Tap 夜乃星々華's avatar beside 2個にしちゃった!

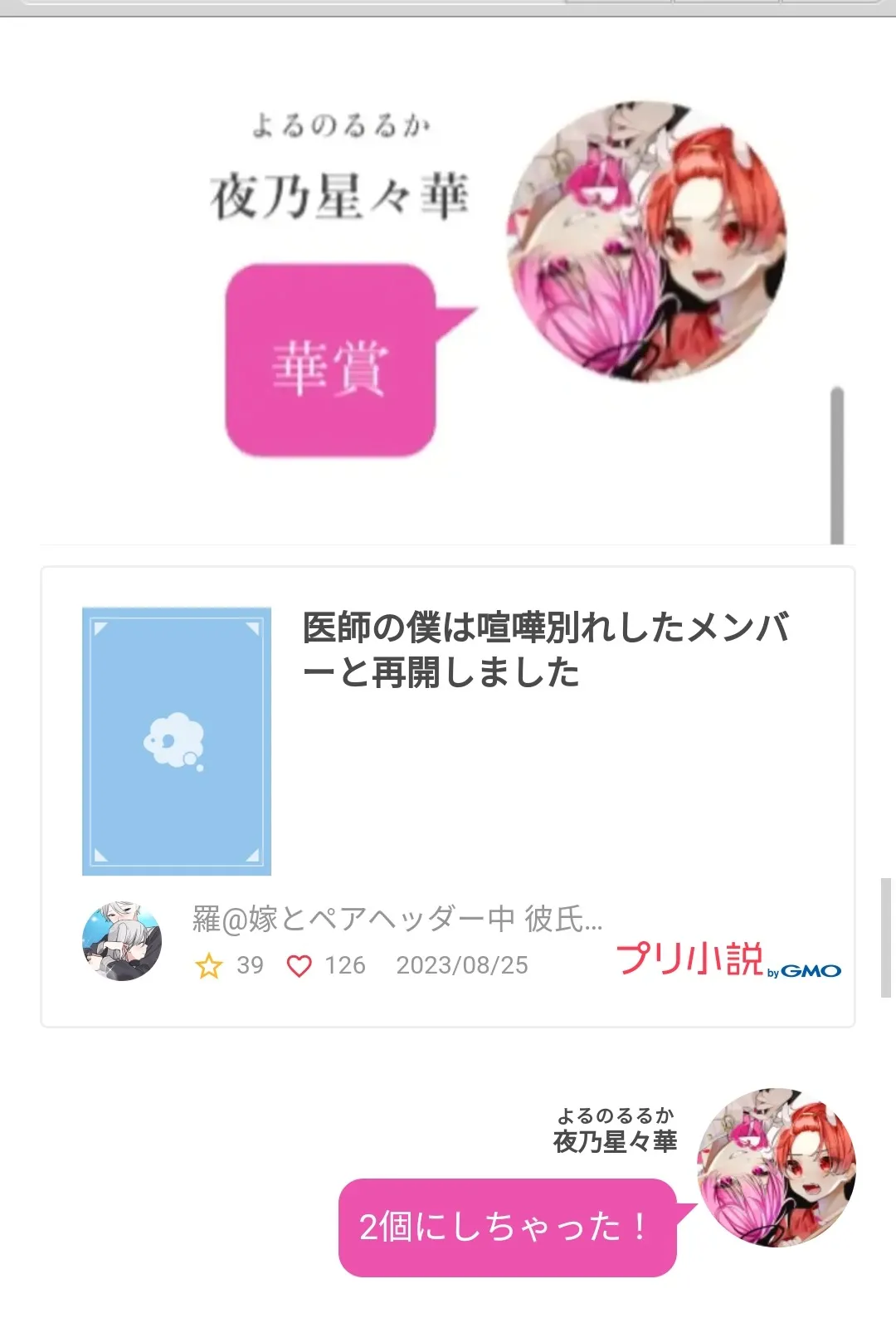776,1167
